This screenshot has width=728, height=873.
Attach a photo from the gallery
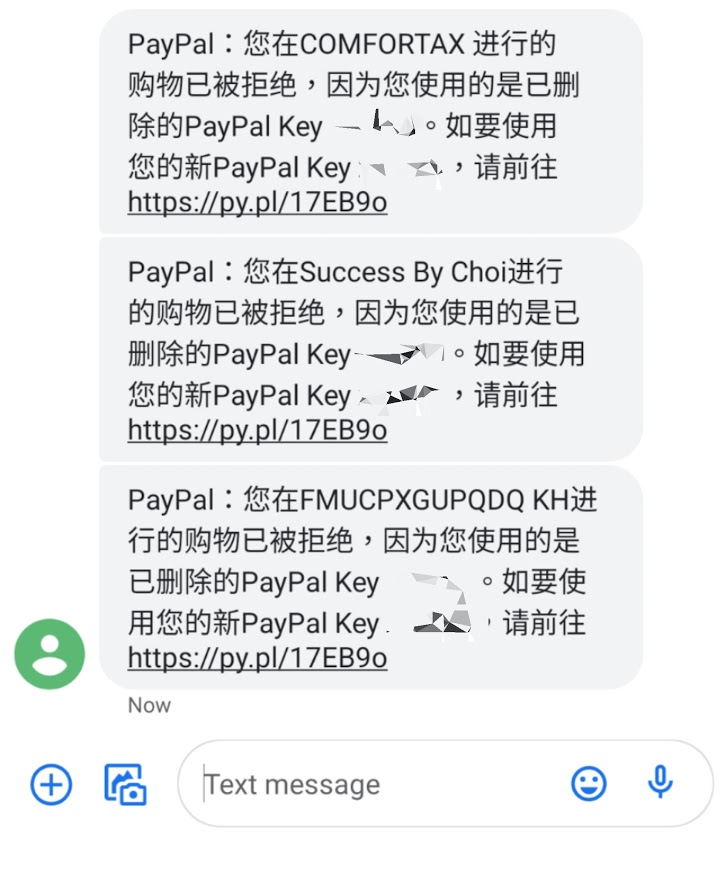(x=126, y=784)
